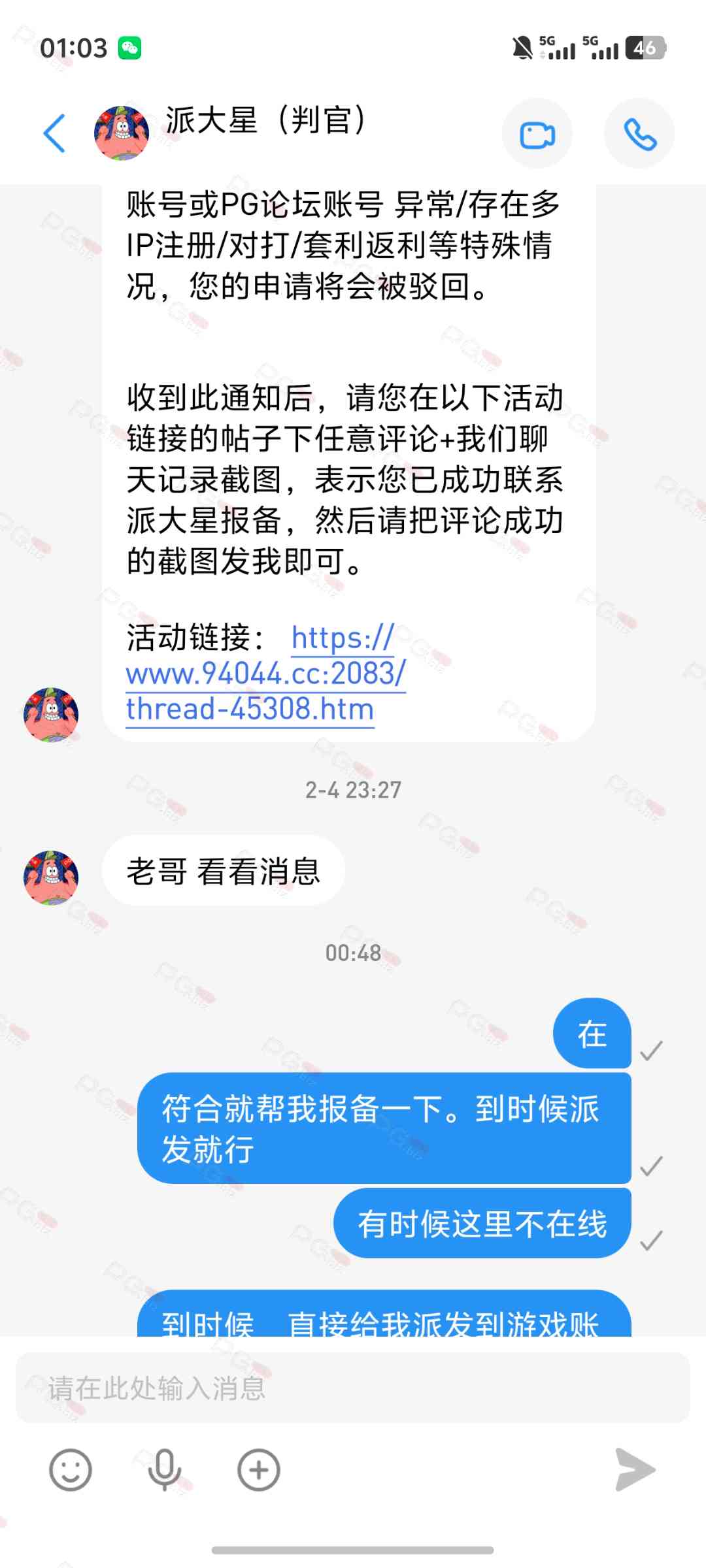Open the 94044.cc thread-45308 activity link

tap(265, 674)
